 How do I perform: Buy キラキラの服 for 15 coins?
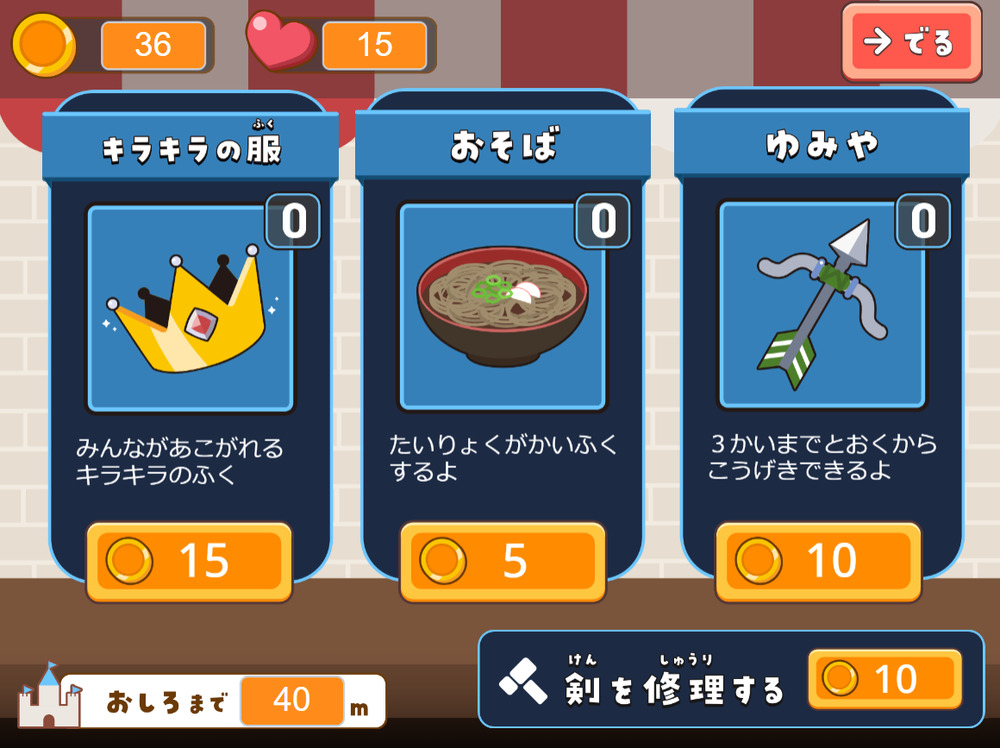click(189, 561)
